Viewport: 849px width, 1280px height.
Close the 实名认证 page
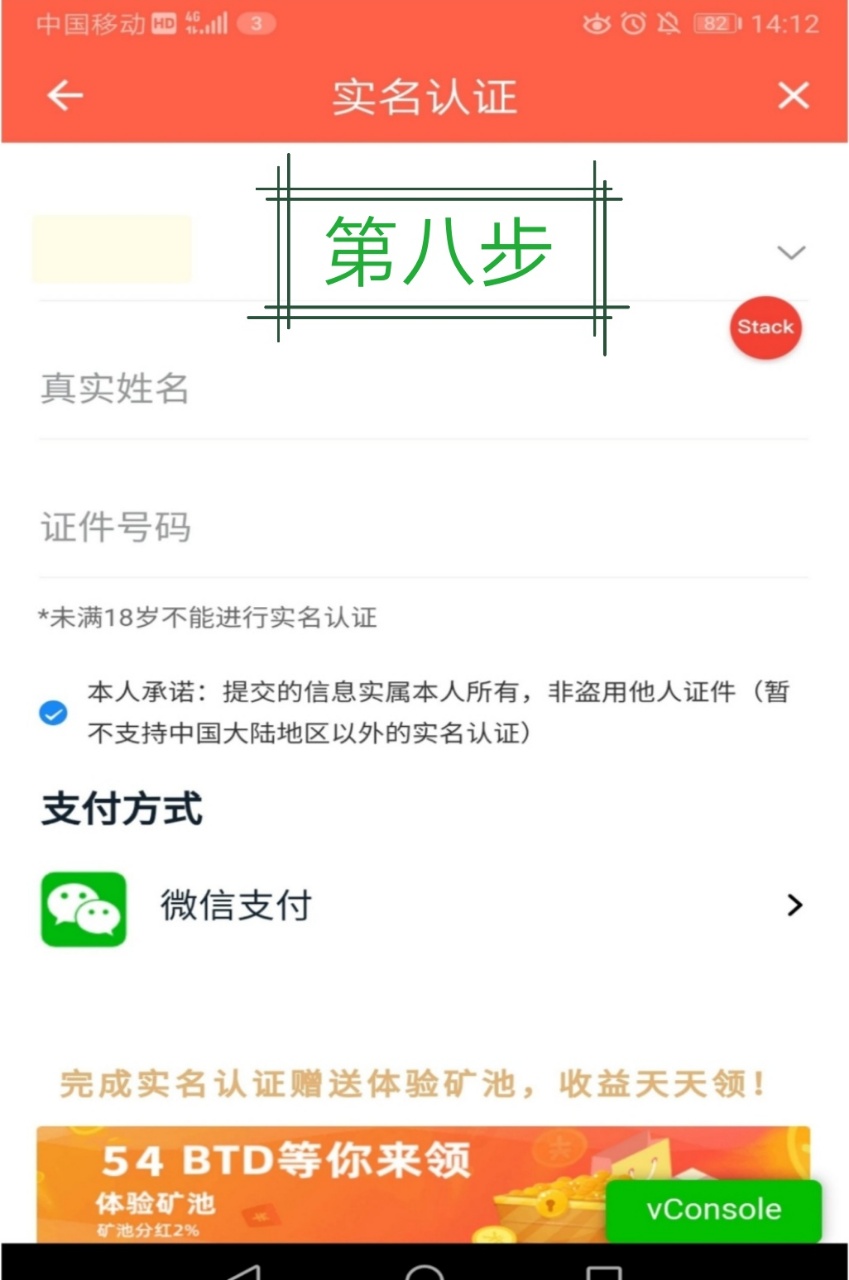(793, 96)
